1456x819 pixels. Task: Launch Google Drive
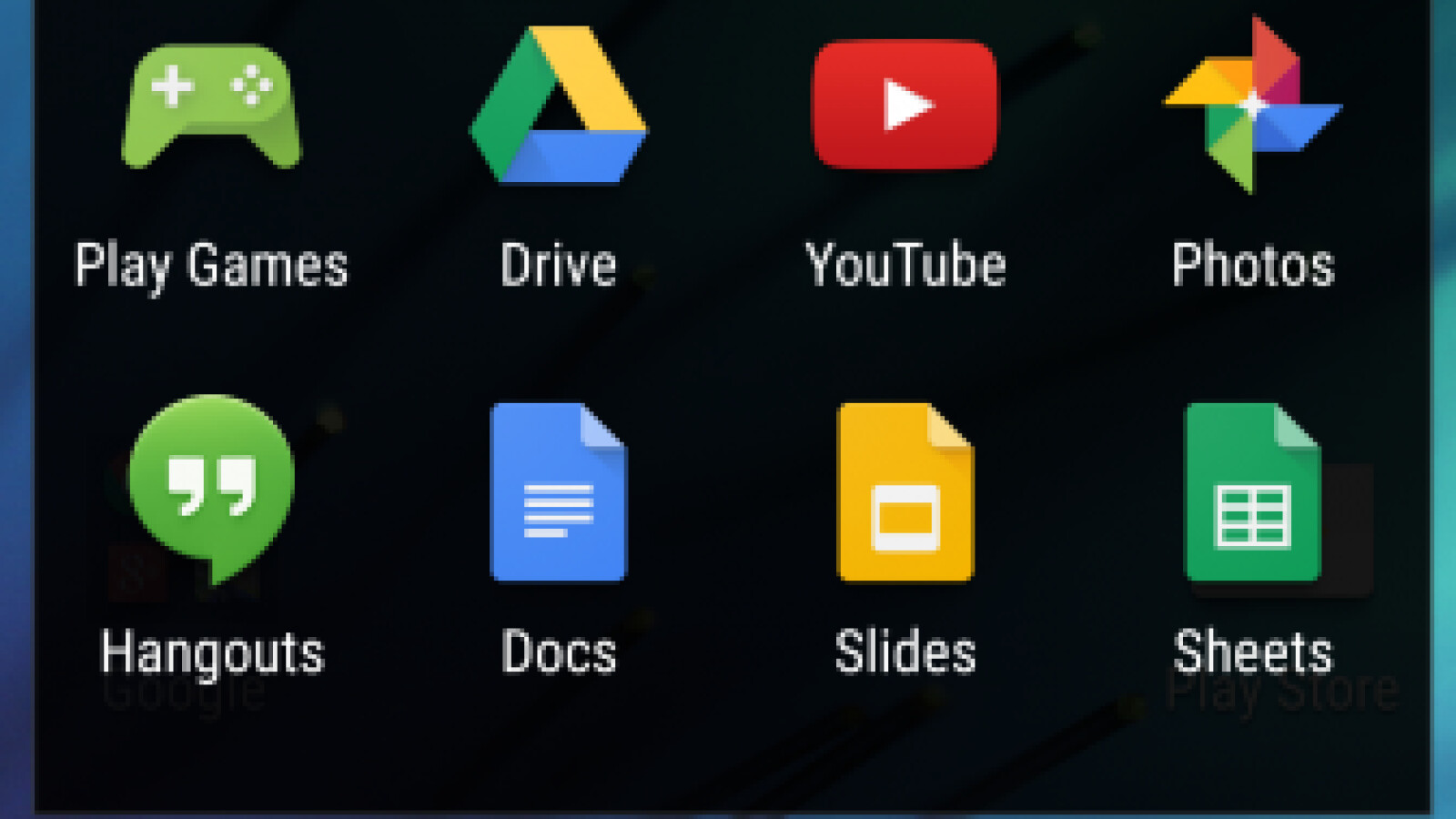pos(558,107)
